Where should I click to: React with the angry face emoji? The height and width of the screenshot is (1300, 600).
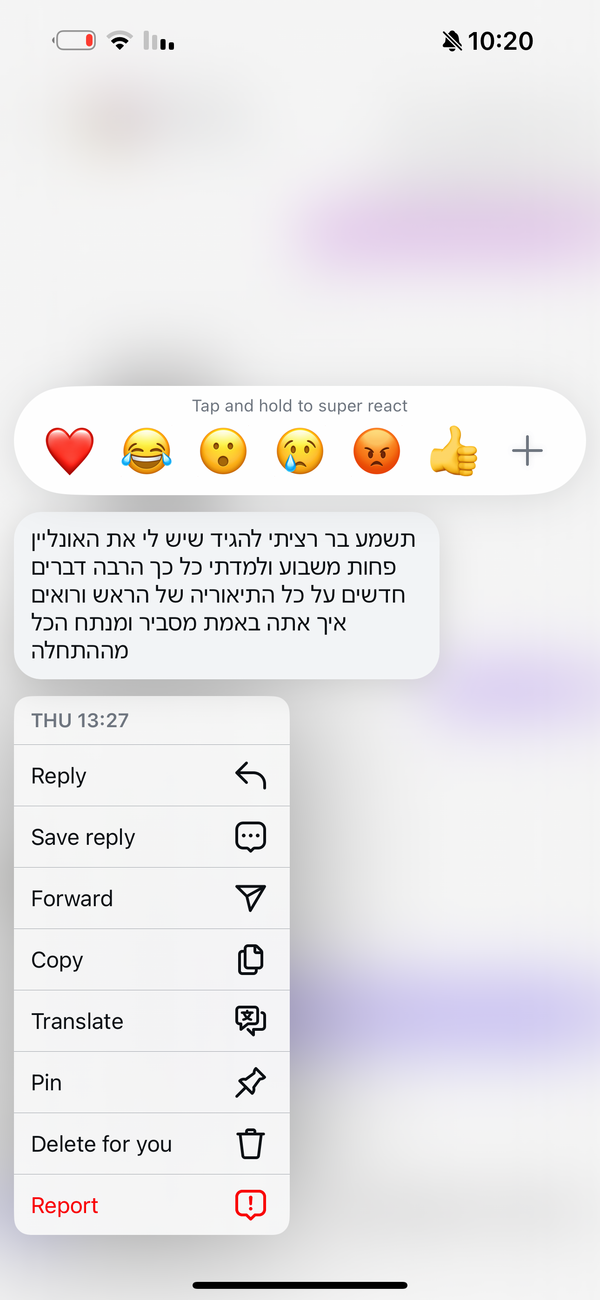[x=376, y=451]
